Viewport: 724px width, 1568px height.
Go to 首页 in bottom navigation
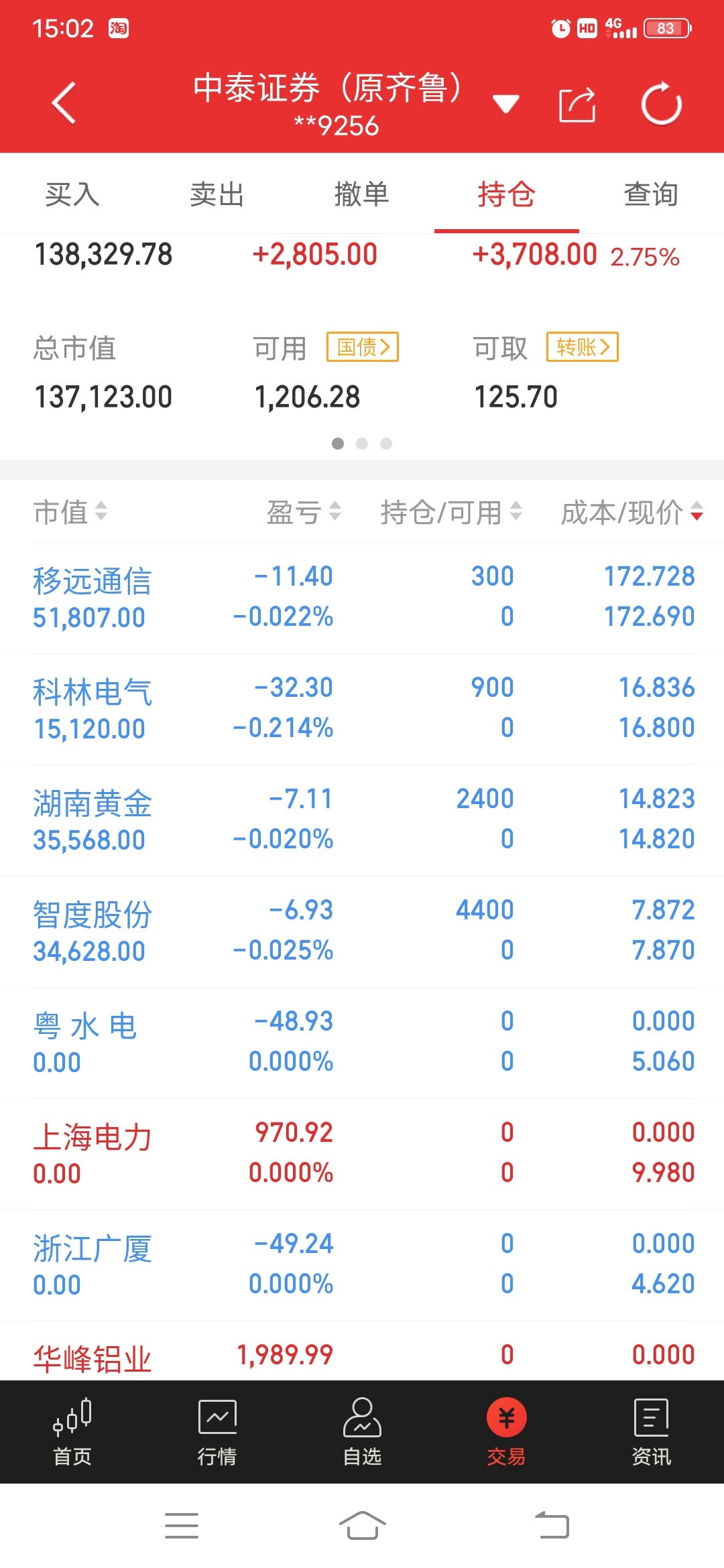click(72, 1432)
